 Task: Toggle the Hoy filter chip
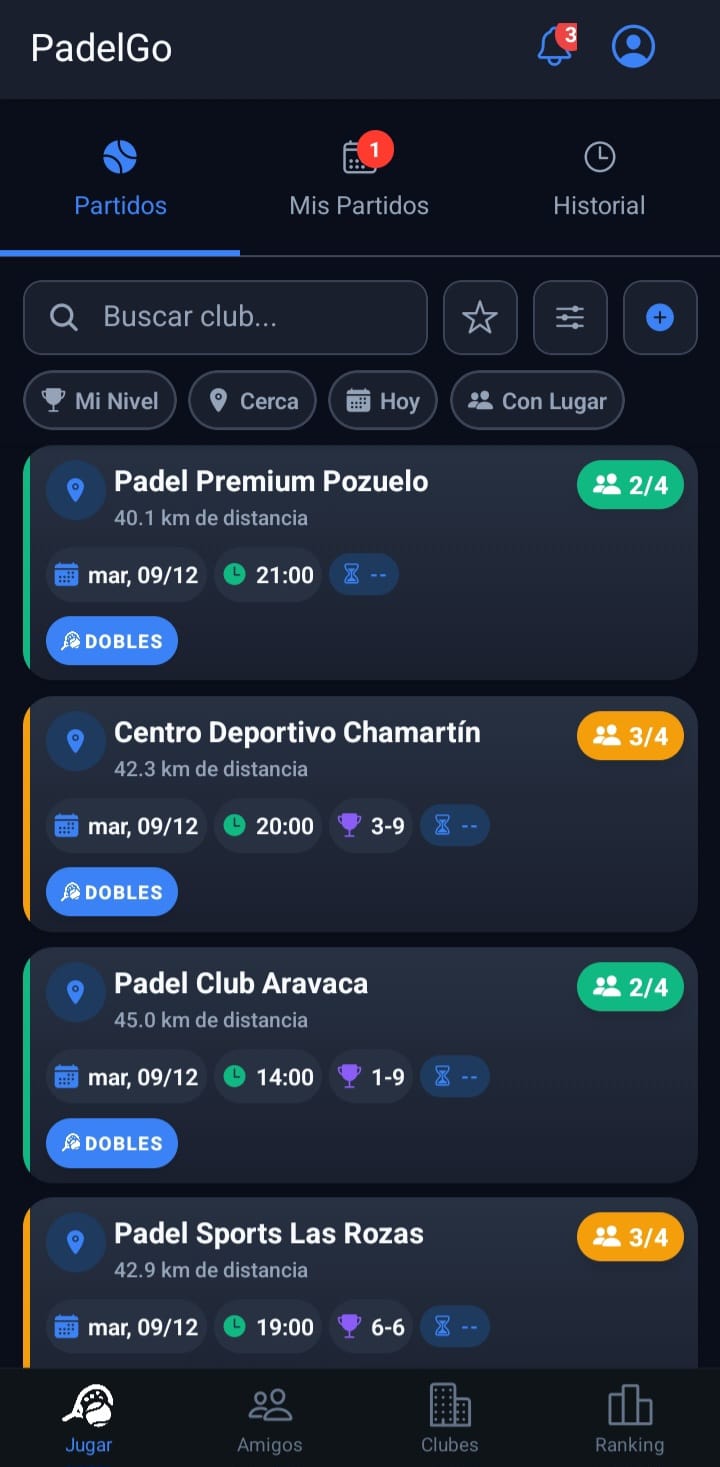coord(382,400)
